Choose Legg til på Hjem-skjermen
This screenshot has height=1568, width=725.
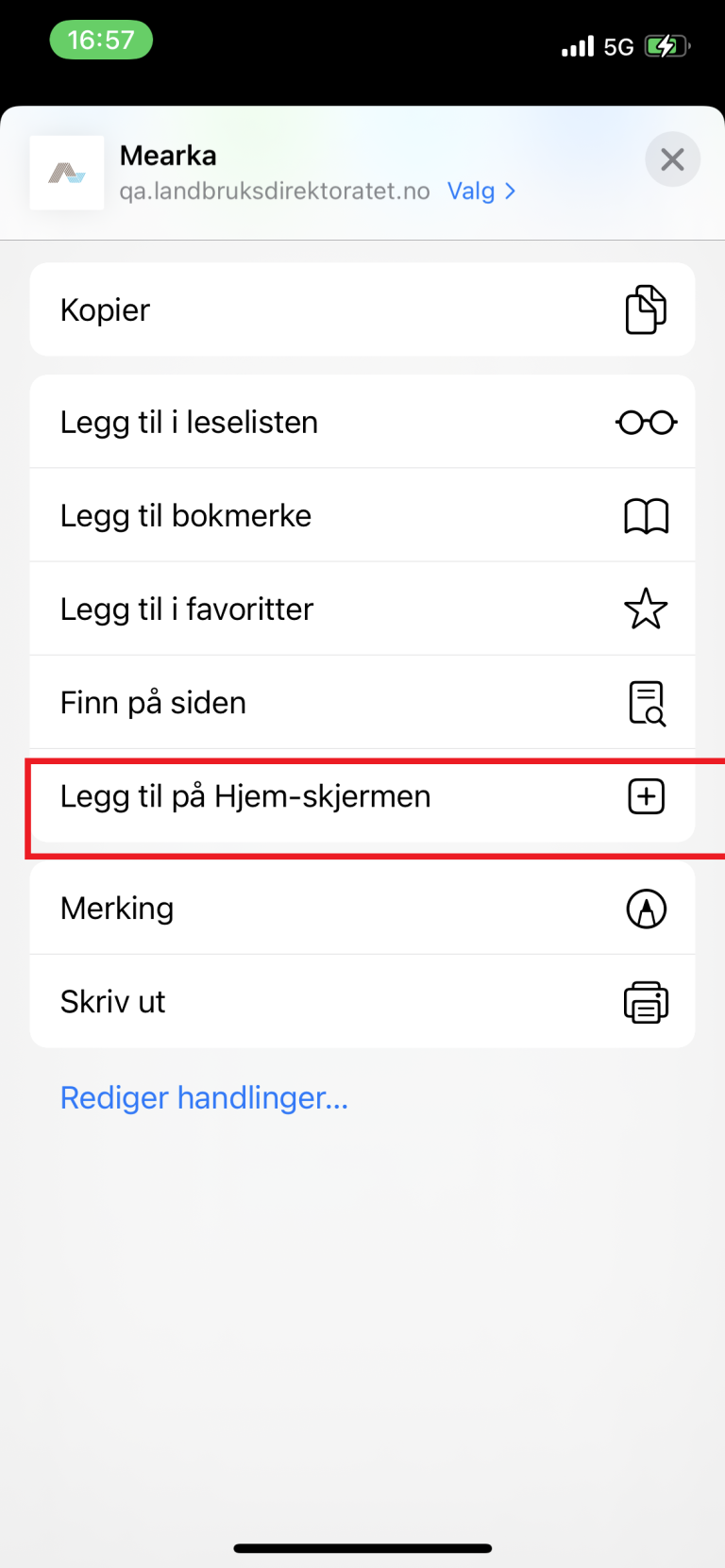tap(362, 796)
